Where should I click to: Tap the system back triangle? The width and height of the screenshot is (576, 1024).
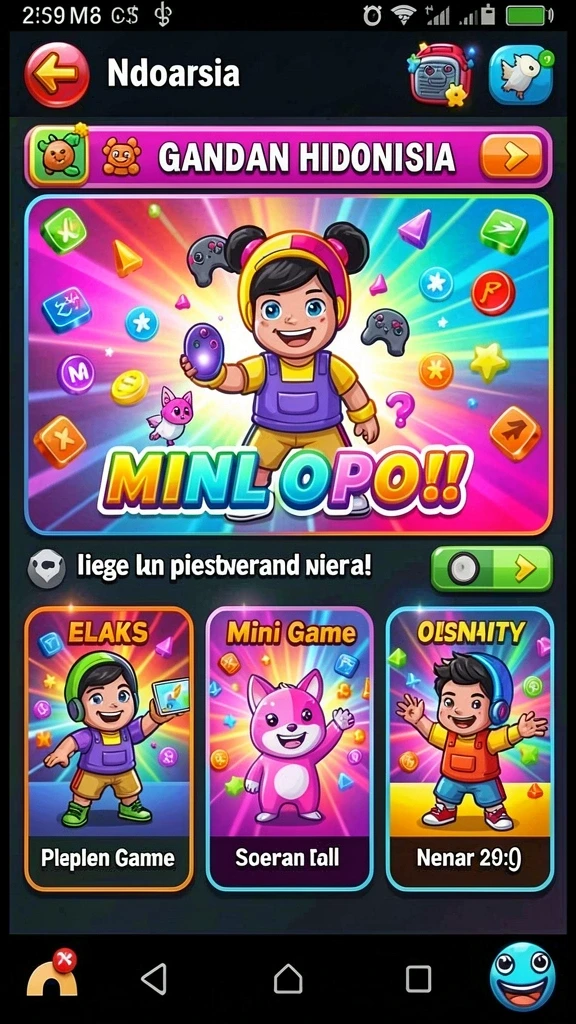pos(154,979)
